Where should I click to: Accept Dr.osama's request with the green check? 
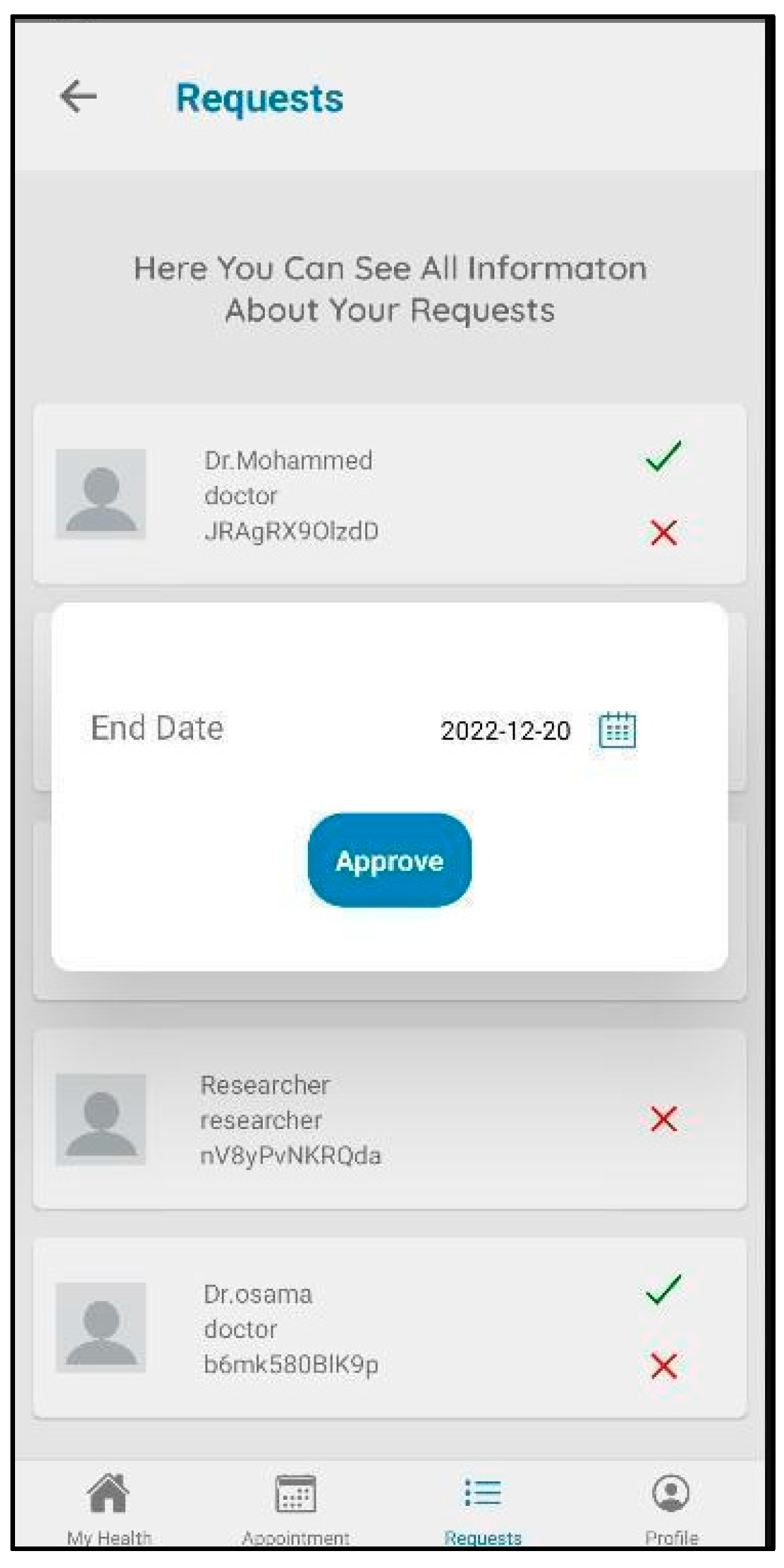pyautogui.click(x=663, y=1289)
